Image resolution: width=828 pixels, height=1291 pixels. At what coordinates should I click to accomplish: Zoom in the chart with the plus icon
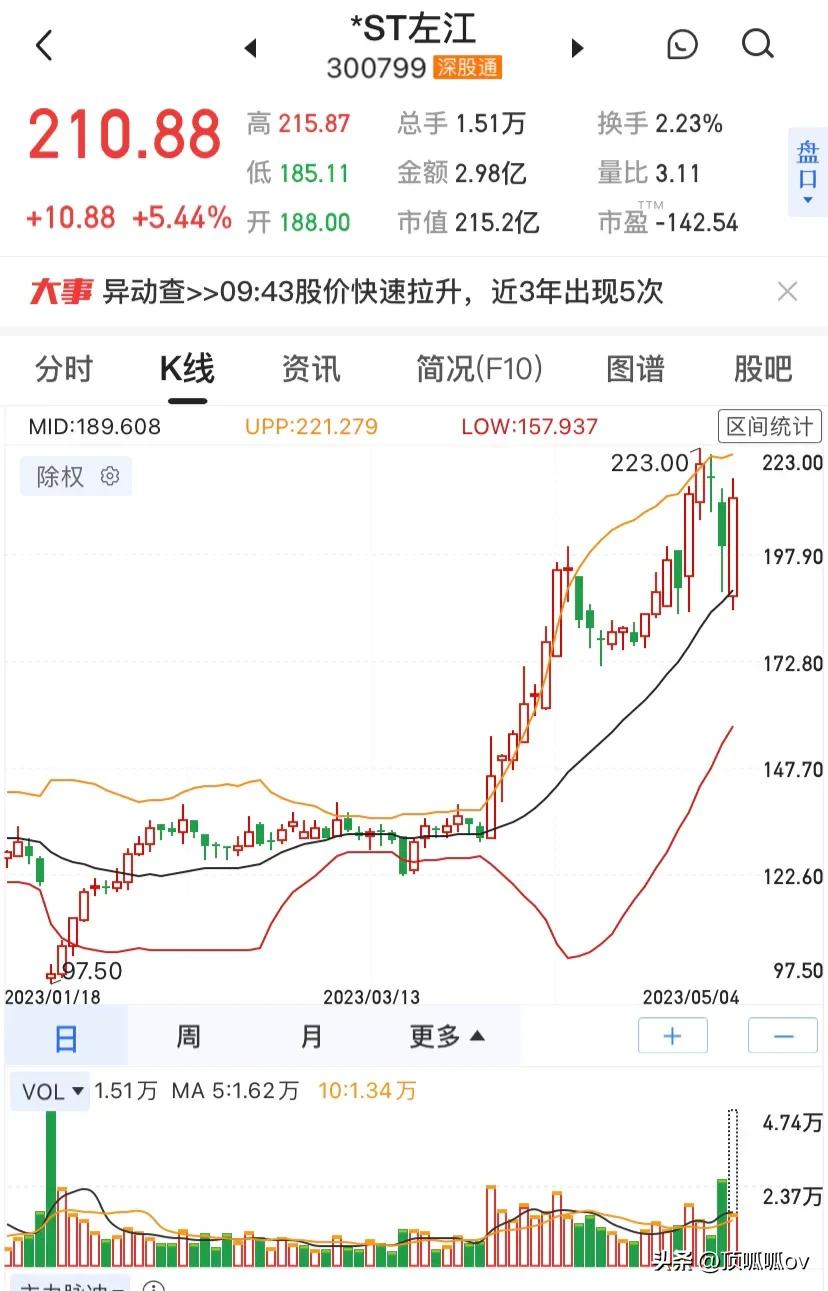[x=672, y=1037]
